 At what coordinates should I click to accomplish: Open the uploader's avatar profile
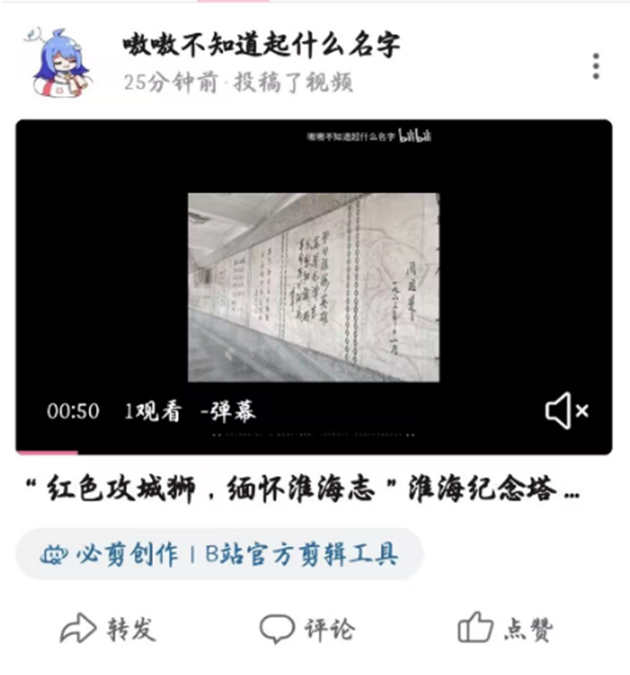pyautogui.click(x=61, y=64)
